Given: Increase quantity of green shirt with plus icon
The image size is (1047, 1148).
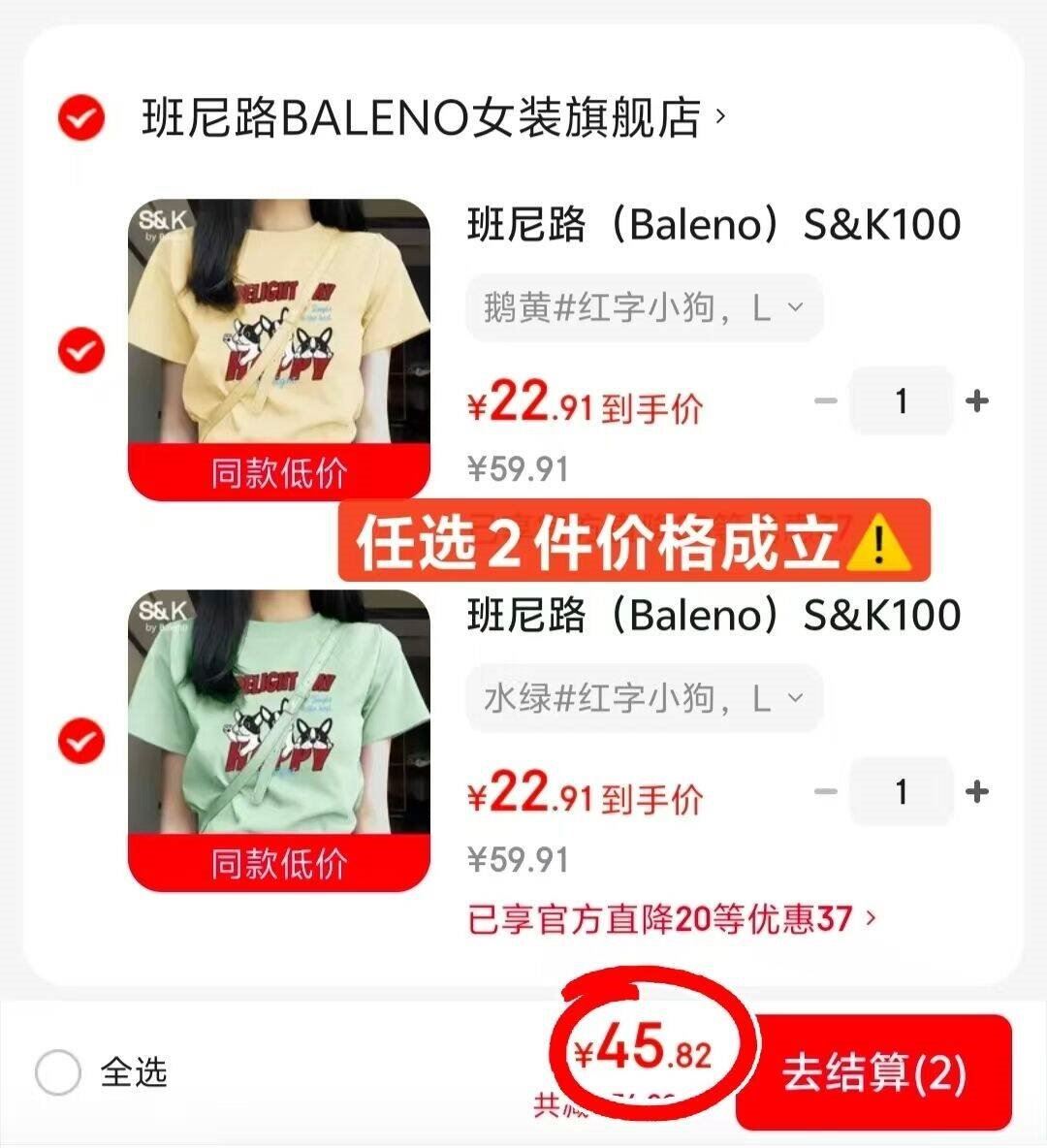Looking at the screenshot, I should 979,792.
